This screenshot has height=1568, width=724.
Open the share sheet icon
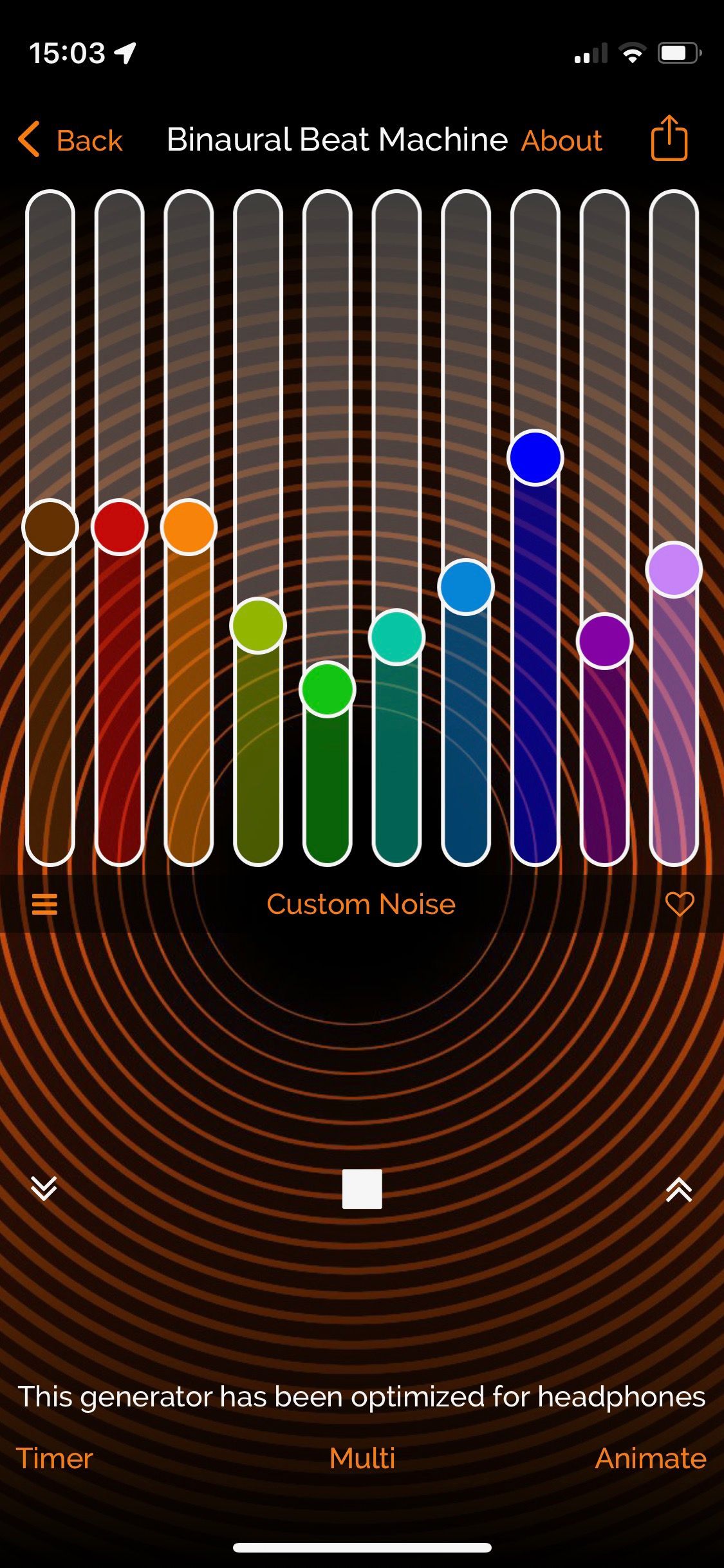click(669, 138)
